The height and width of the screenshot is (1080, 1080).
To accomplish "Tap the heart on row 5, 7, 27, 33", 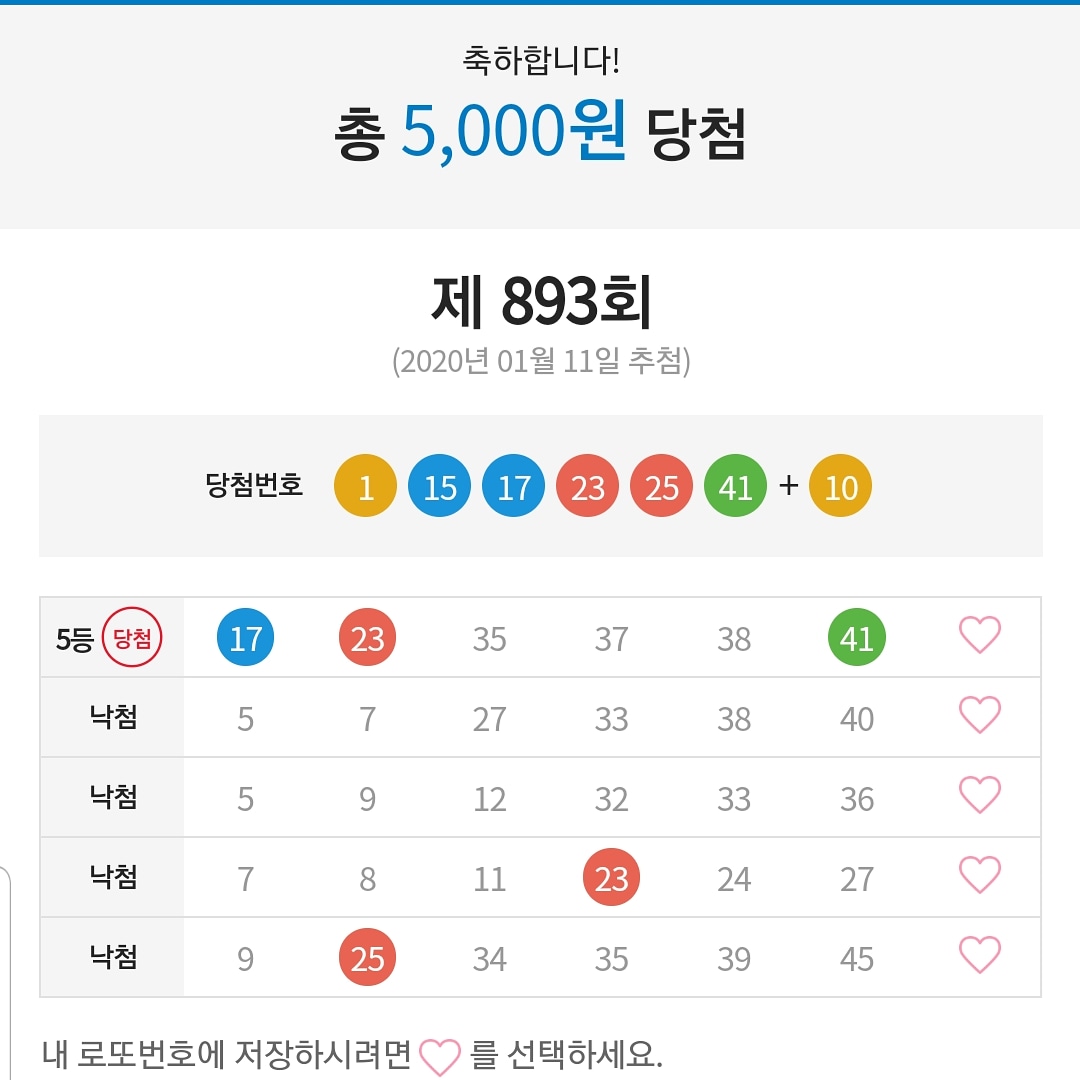I will pyautogui.click(x=979, y=716).
